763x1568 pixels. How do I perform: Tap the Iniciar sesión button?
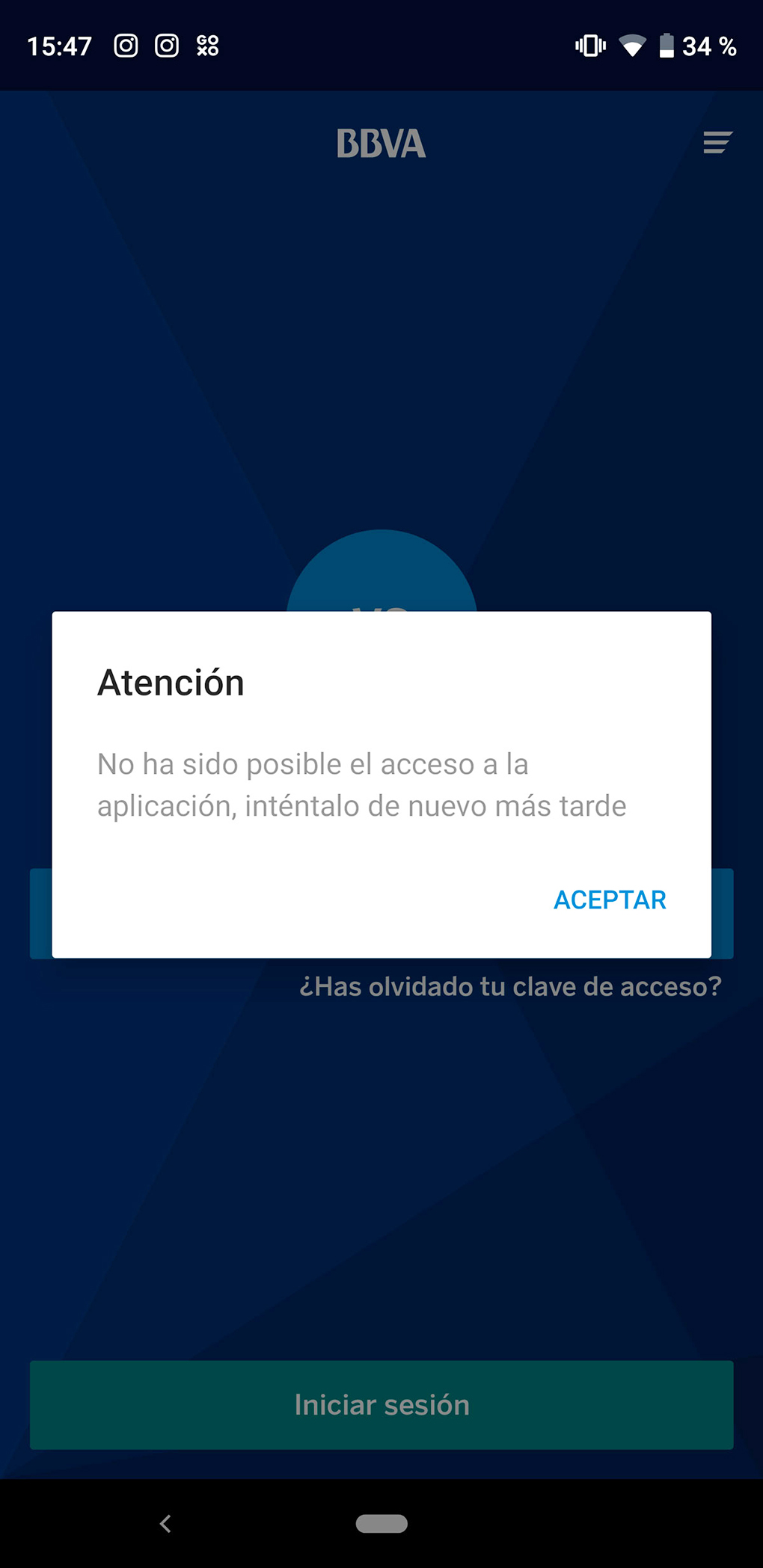pyautogui.click(x=381, y=1405)
